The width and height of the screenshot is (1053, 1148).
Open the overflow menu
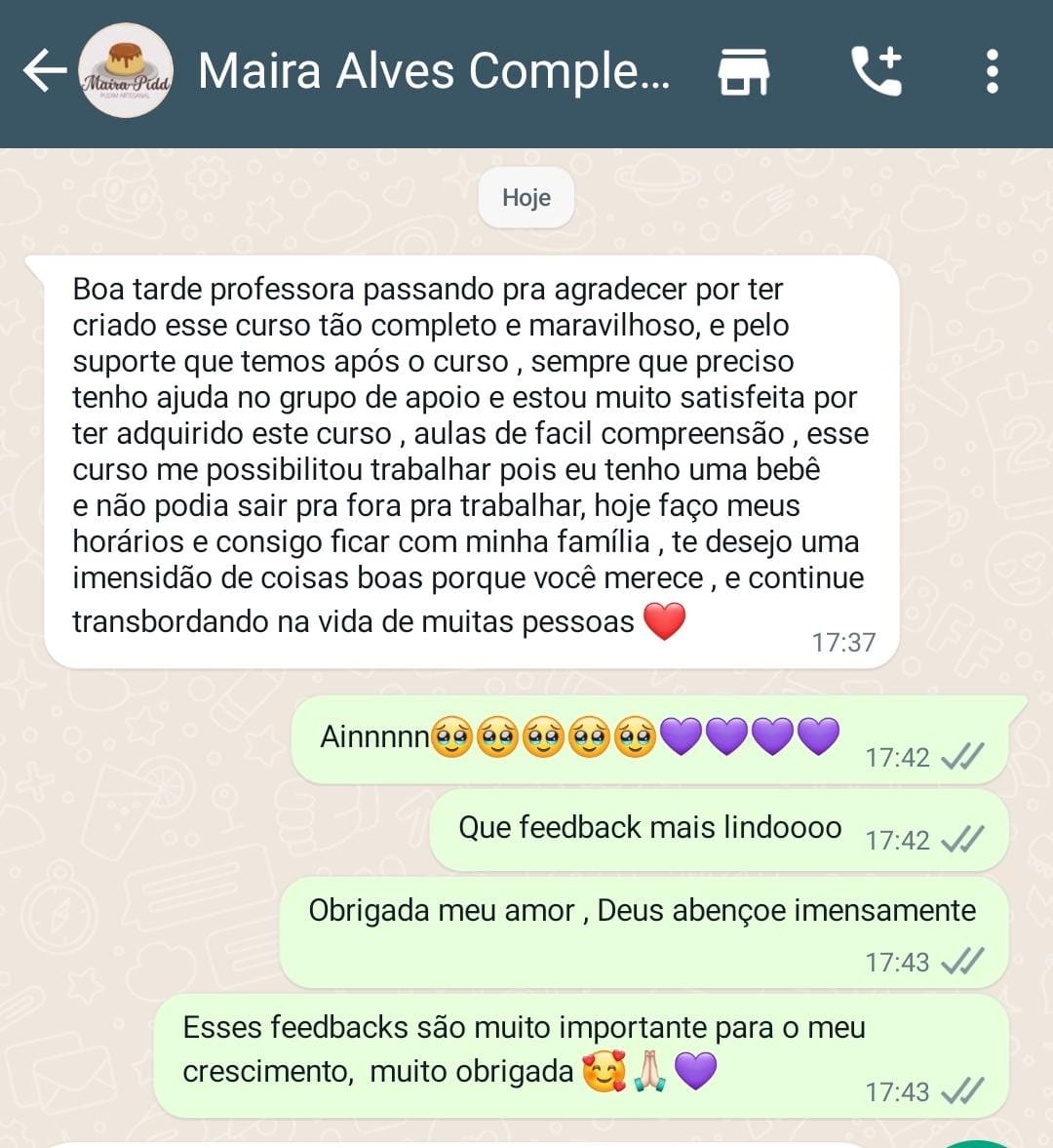click(992, 71)
